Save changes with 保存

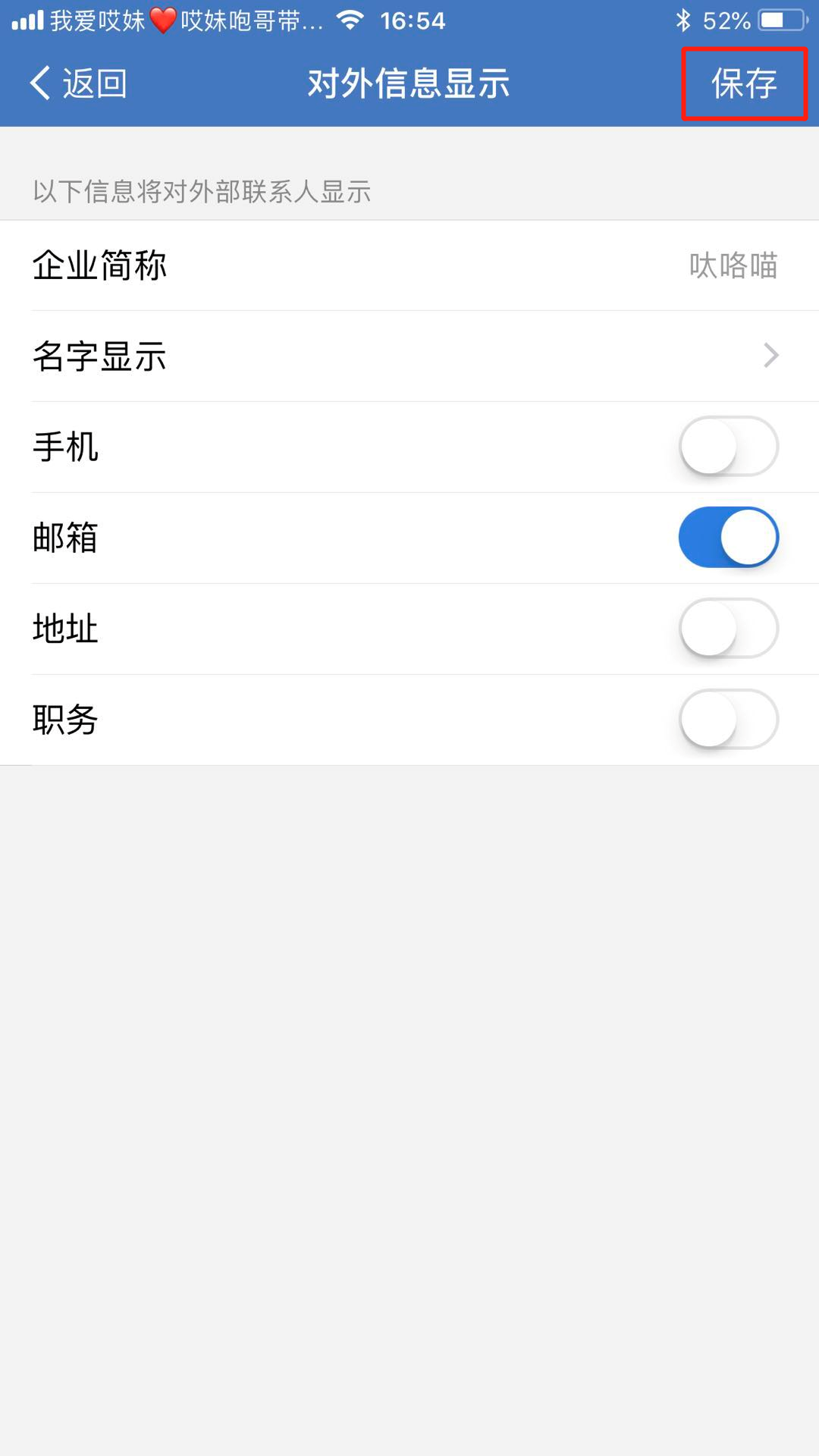[x=744, y=83]
